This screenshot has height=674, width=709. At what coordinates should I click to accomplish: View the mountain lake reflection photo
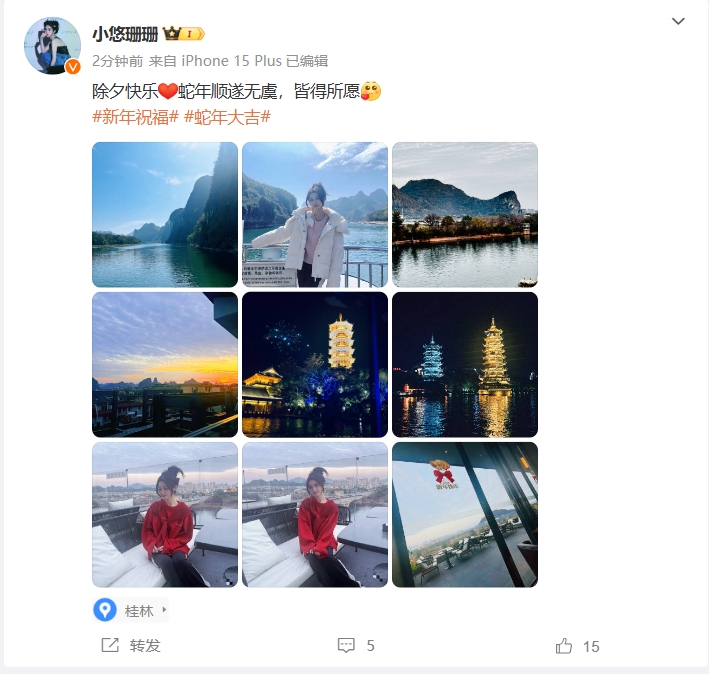click(465, 215)
